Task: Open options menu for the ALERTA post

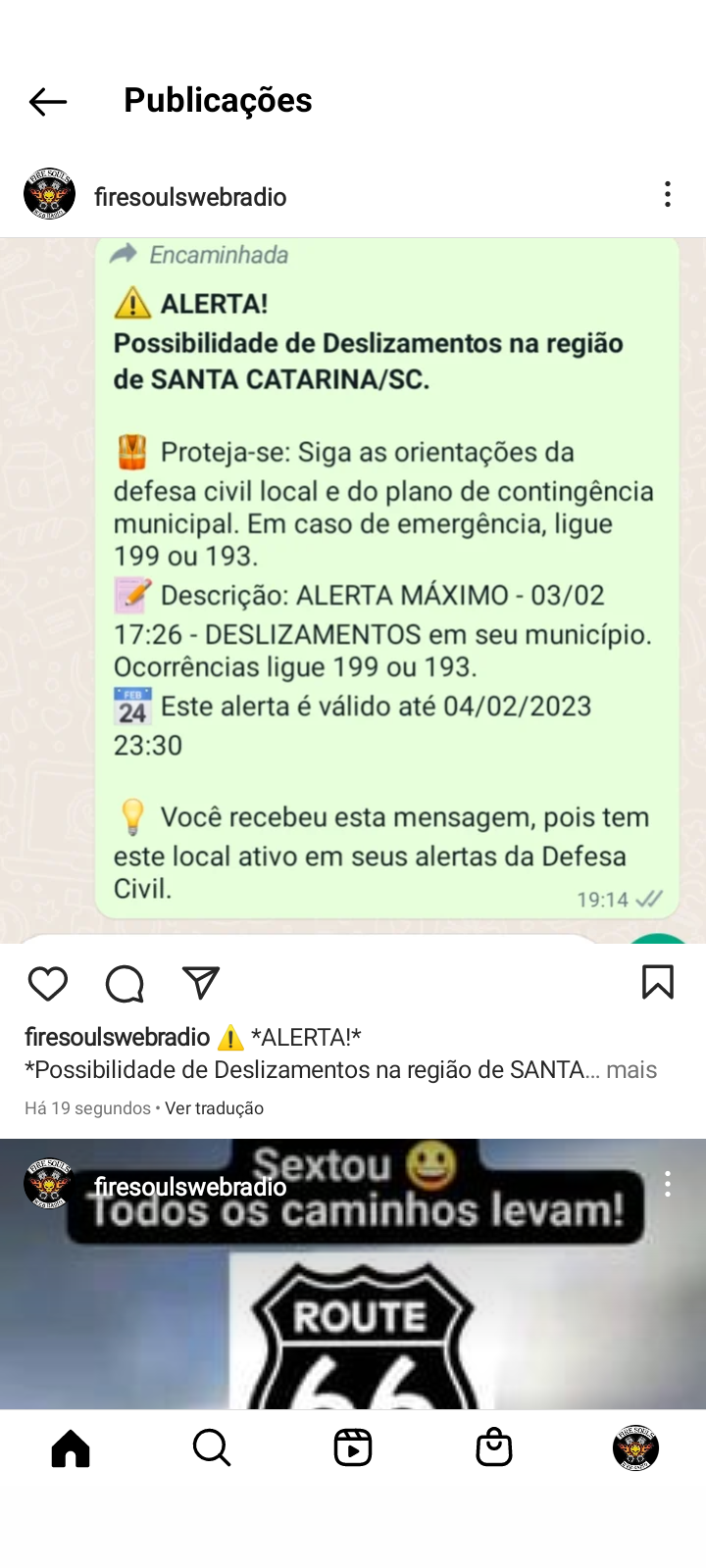Action: [668, 194]
